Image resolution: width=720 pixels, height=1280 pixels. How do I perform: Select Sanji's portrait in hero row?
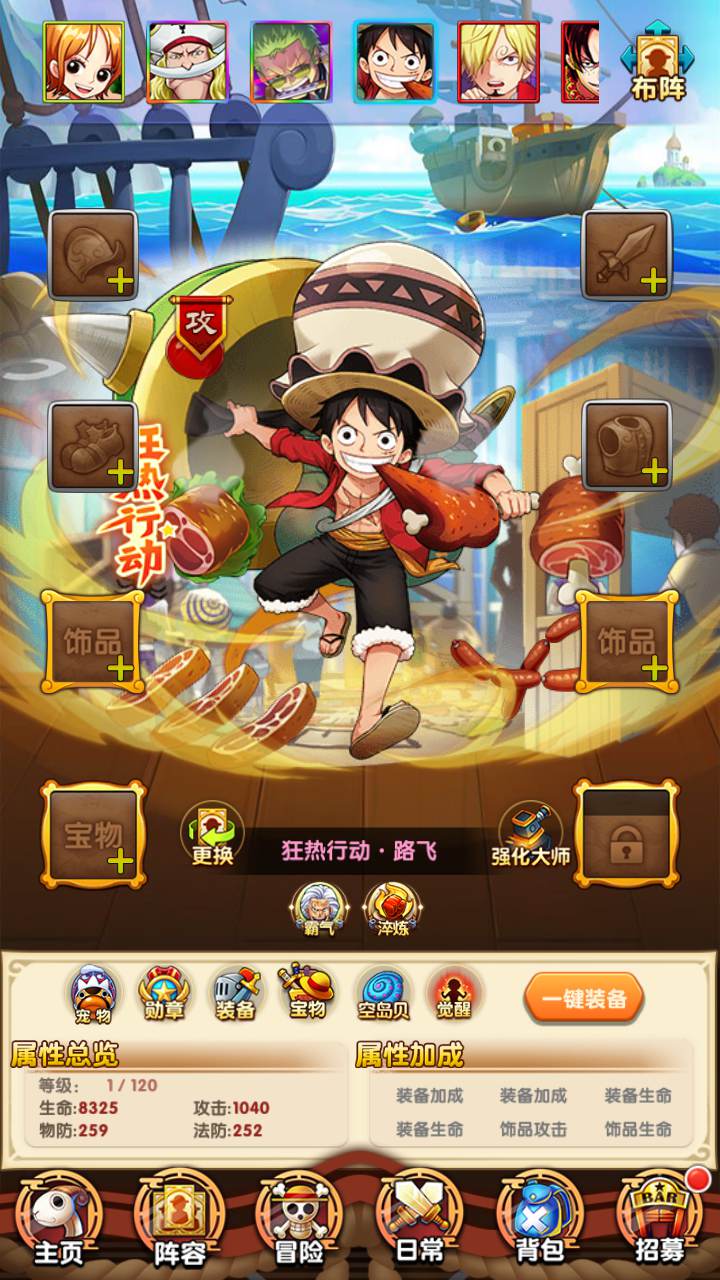[x=498, y=62]
